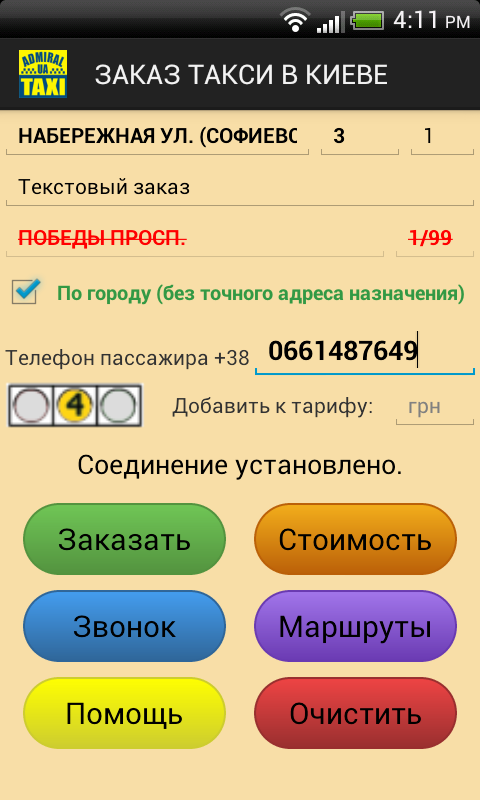Tap the 1/99 destination number field
The height and width of the screenshot is (800, 480).
435,239
